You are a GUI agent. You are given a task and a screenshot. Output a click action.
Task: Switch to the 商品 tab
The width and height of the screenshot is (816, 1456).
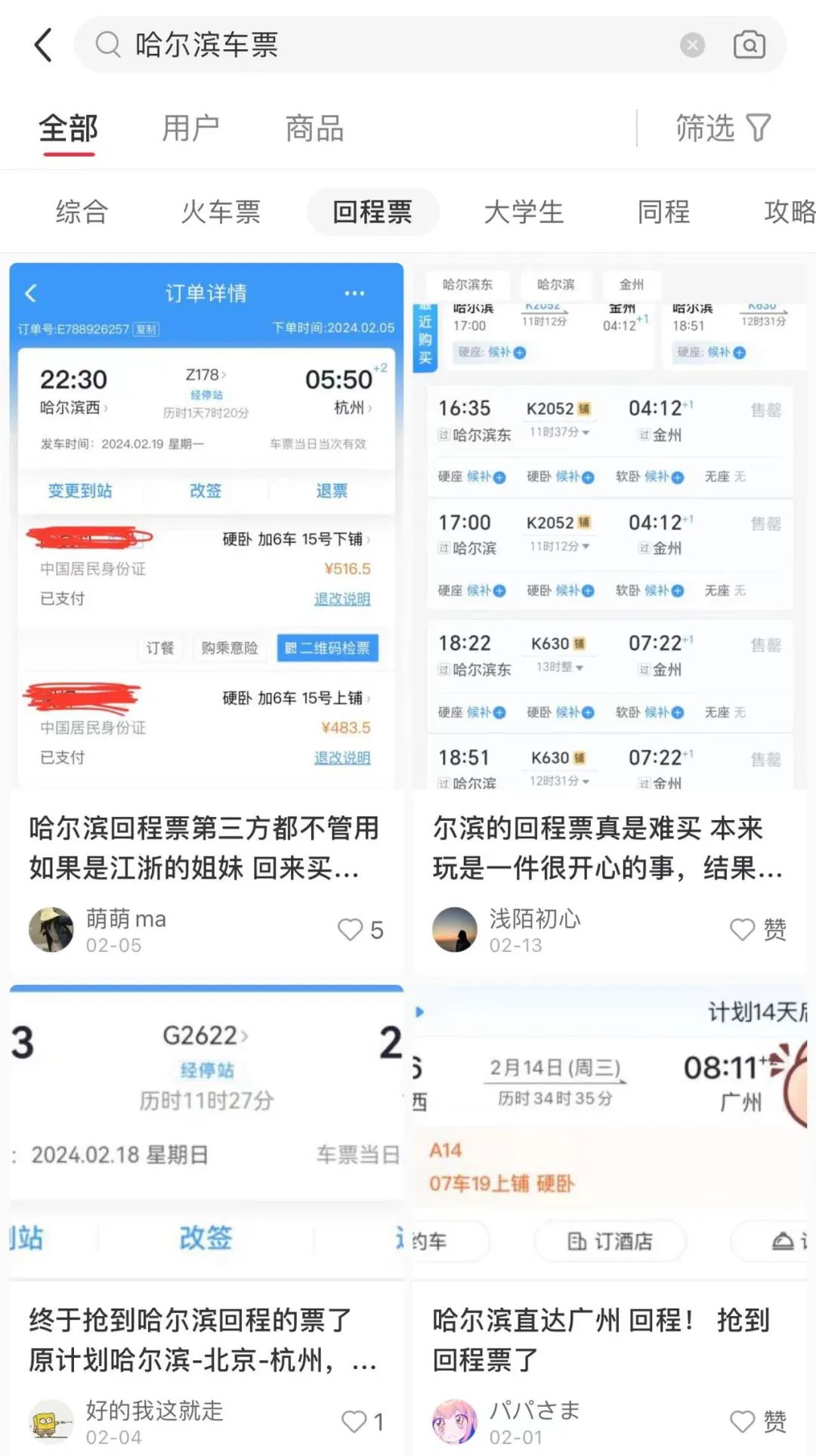pos(314,129)
